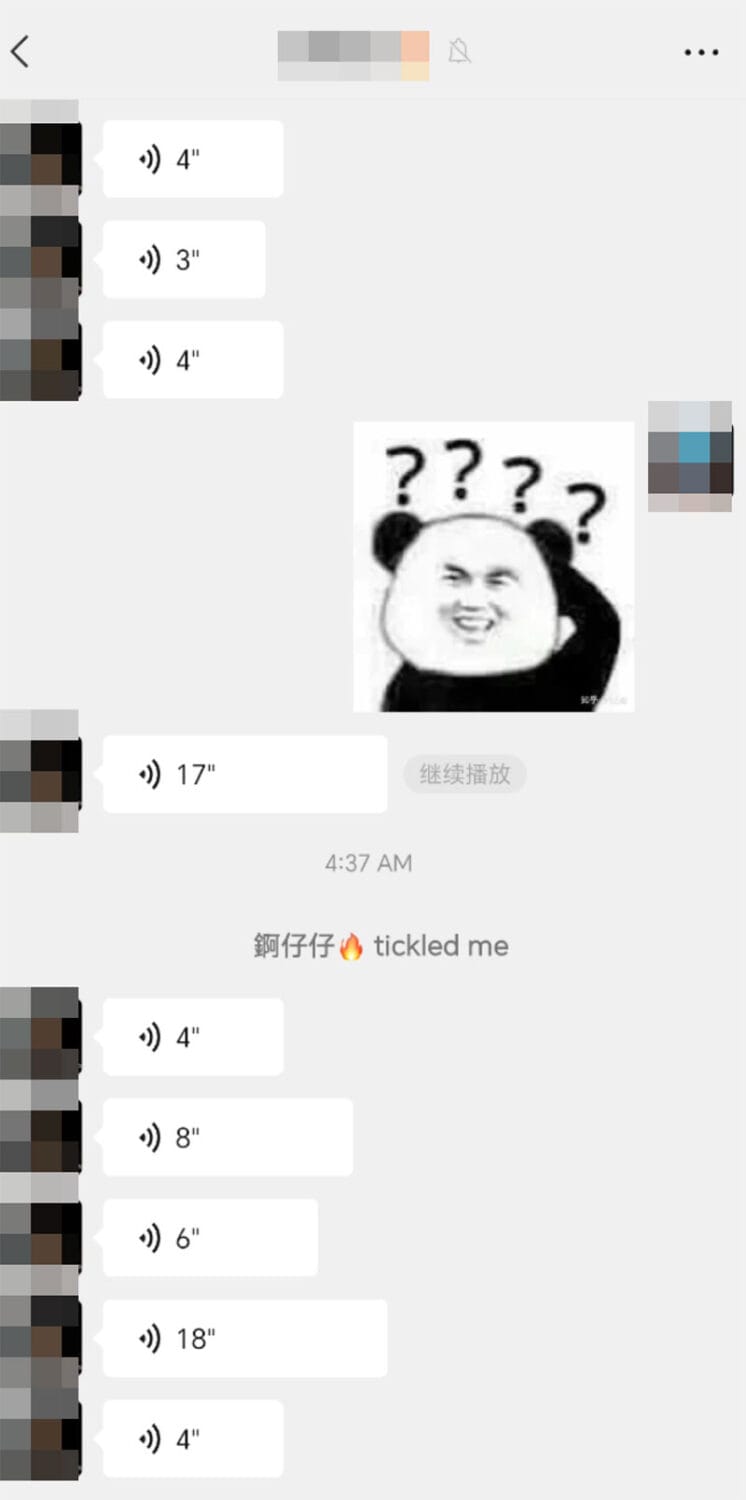
Task: Play the 3" voice message
Action: [184, 260]
